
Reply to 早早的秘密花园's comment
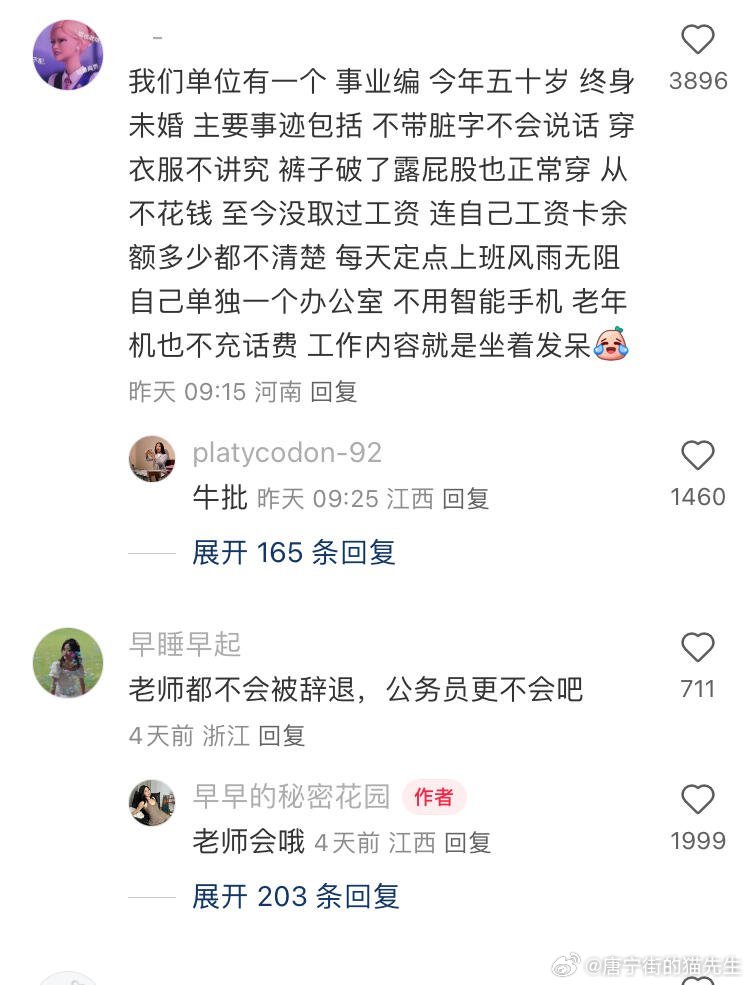468,842
